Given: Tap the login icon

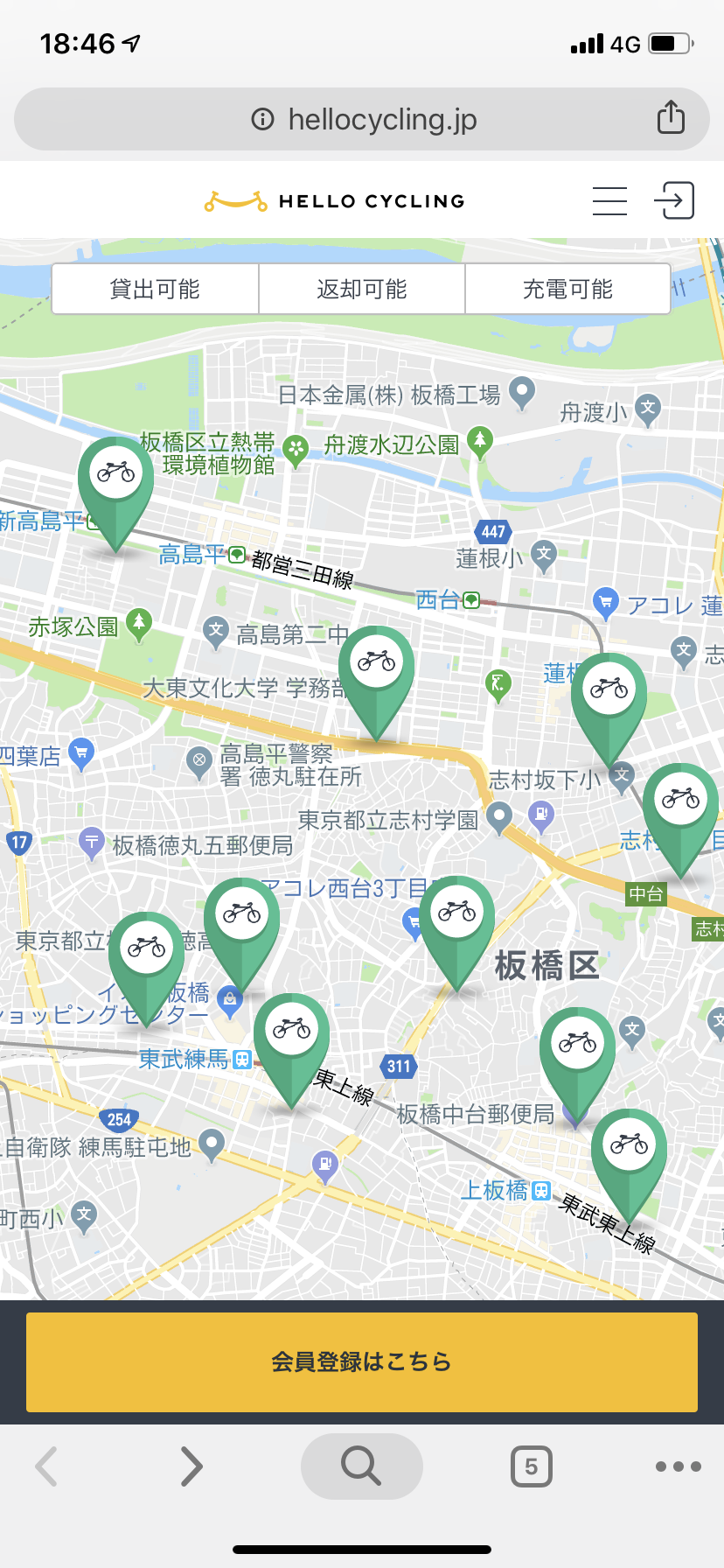Looking at the screenshot, I should pos(674,200).
